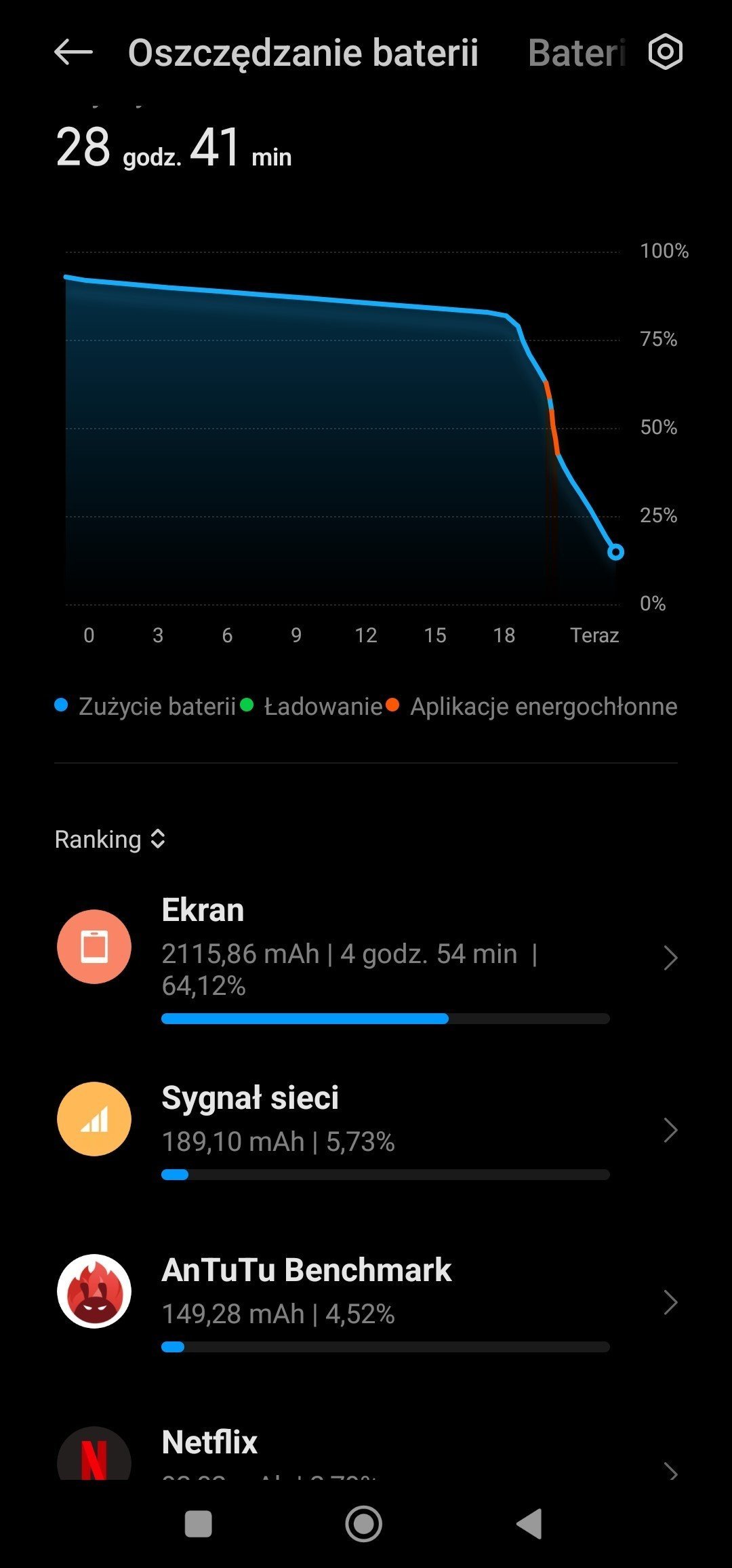This screenshot has width=732, height=1568.
Task: Open battery settings via the gear icon
Action: coord(665,52)
